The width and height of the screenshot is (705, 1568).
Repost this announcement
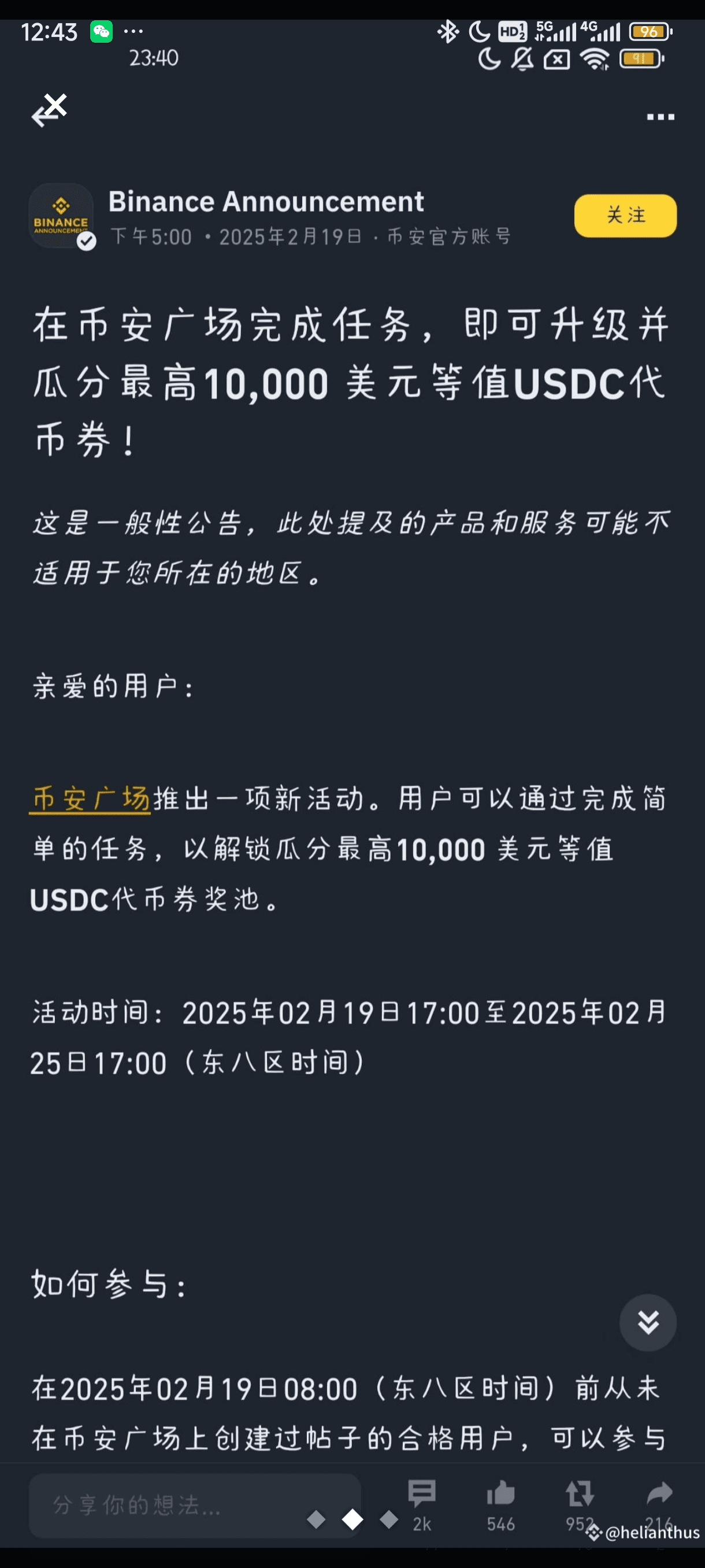[x=579, y=1503]
